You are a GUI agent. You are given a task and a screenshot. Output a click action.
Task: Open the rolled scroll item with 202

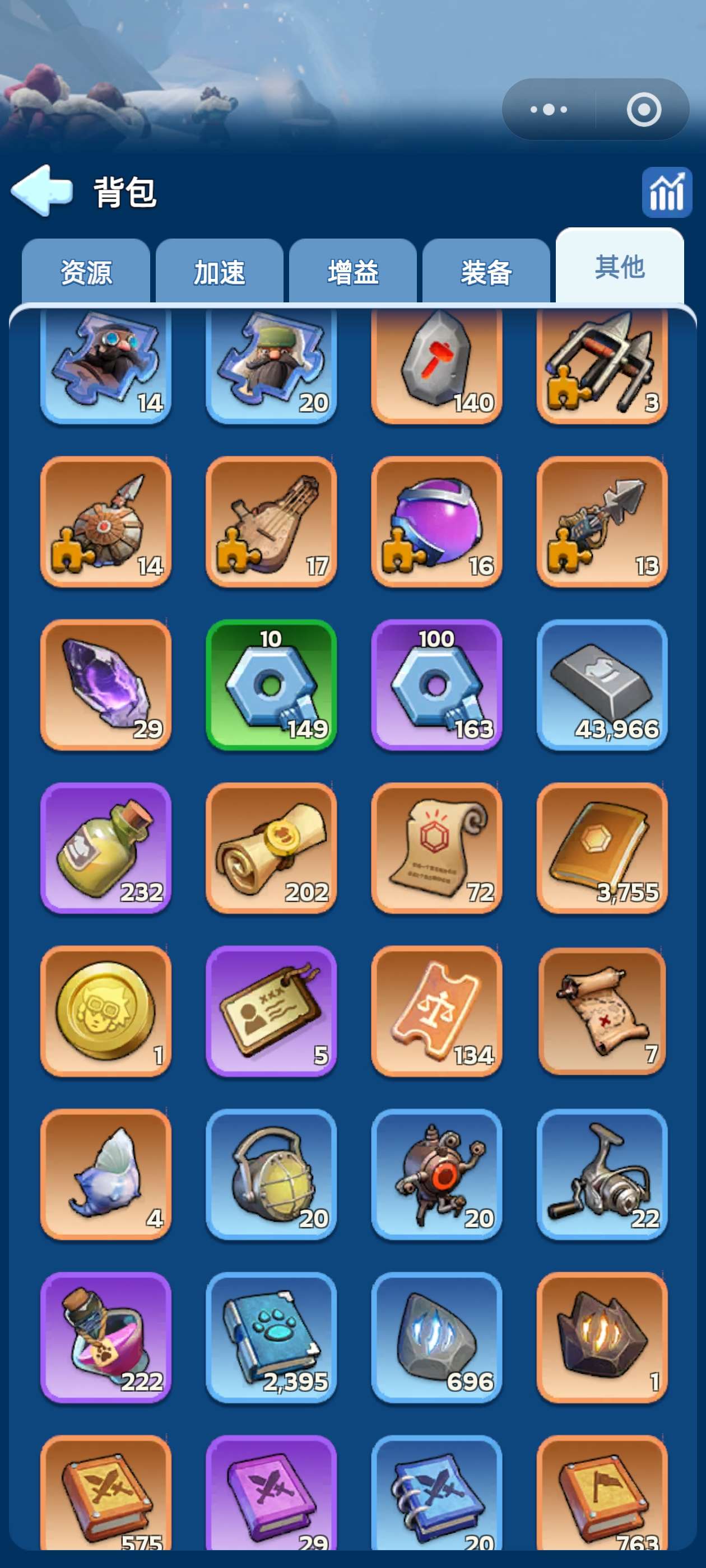[271, 848]
